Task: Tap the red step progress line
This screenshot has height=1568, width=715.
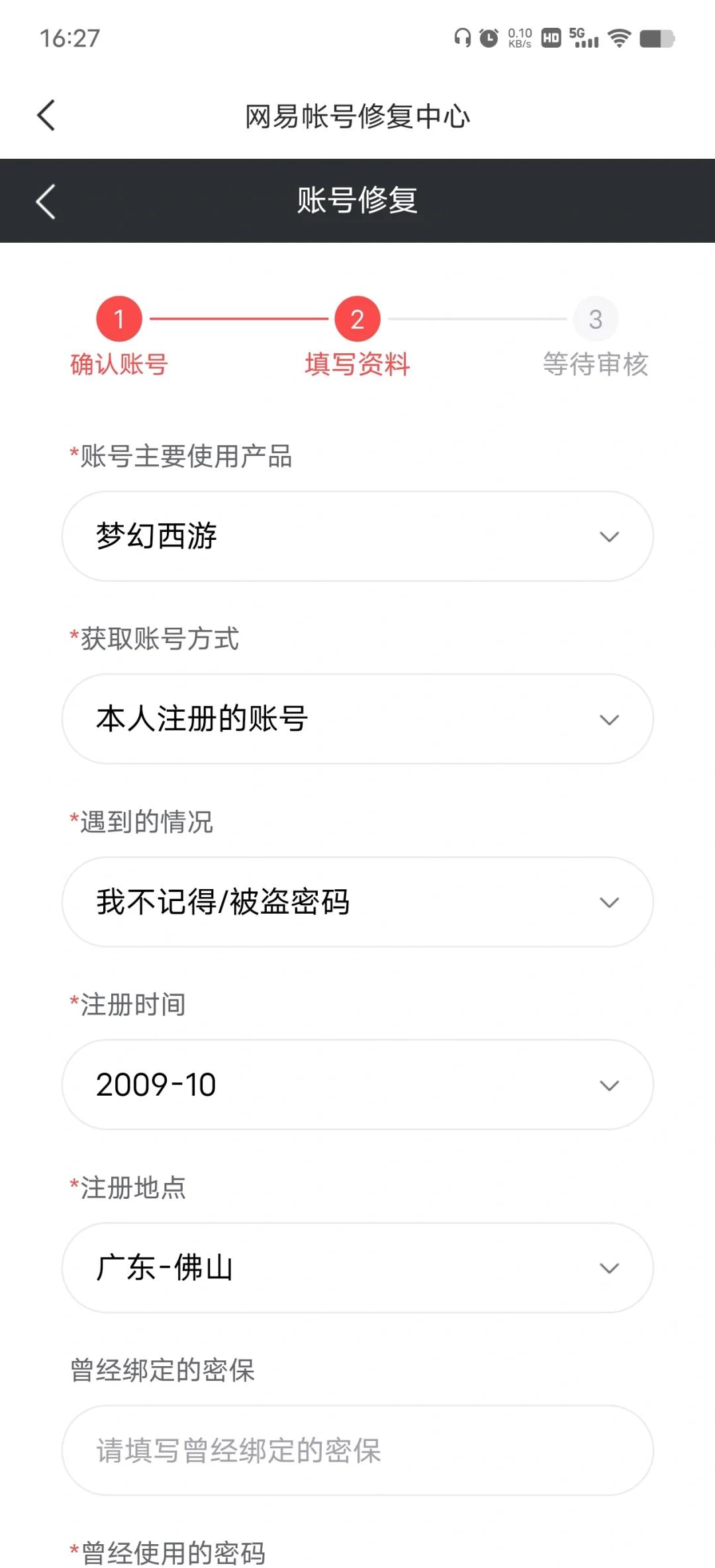Action: click(238, 318)
